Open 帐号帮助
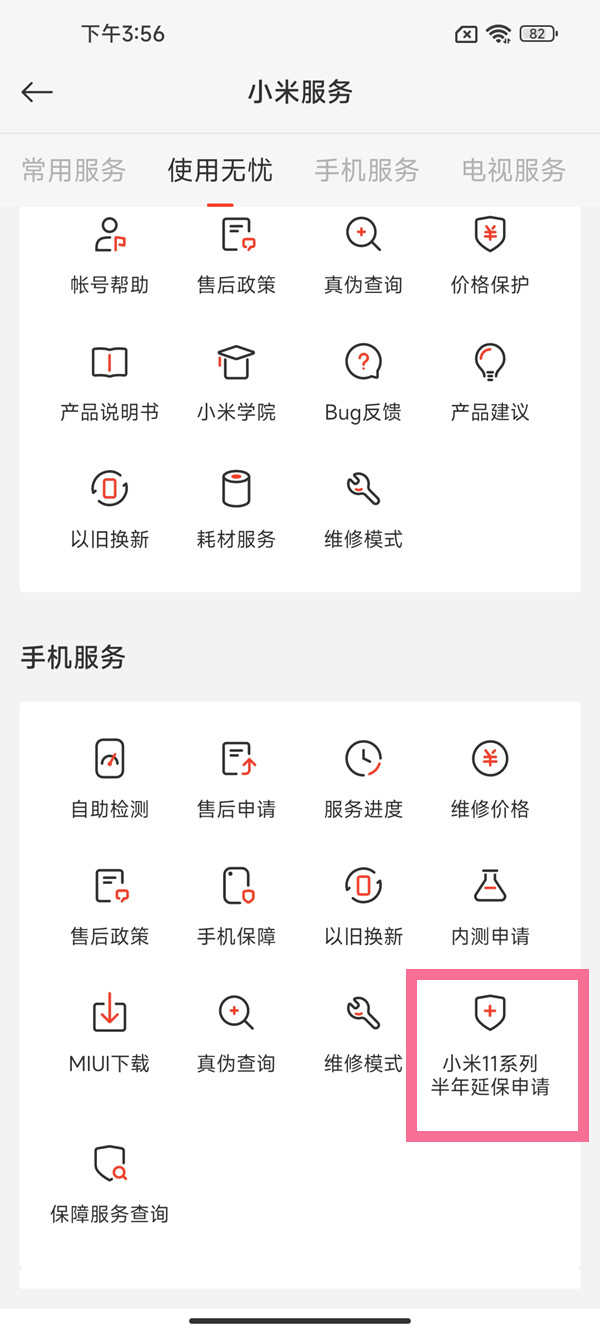This screenshot has height=1333, width=600. coord(109,257)
